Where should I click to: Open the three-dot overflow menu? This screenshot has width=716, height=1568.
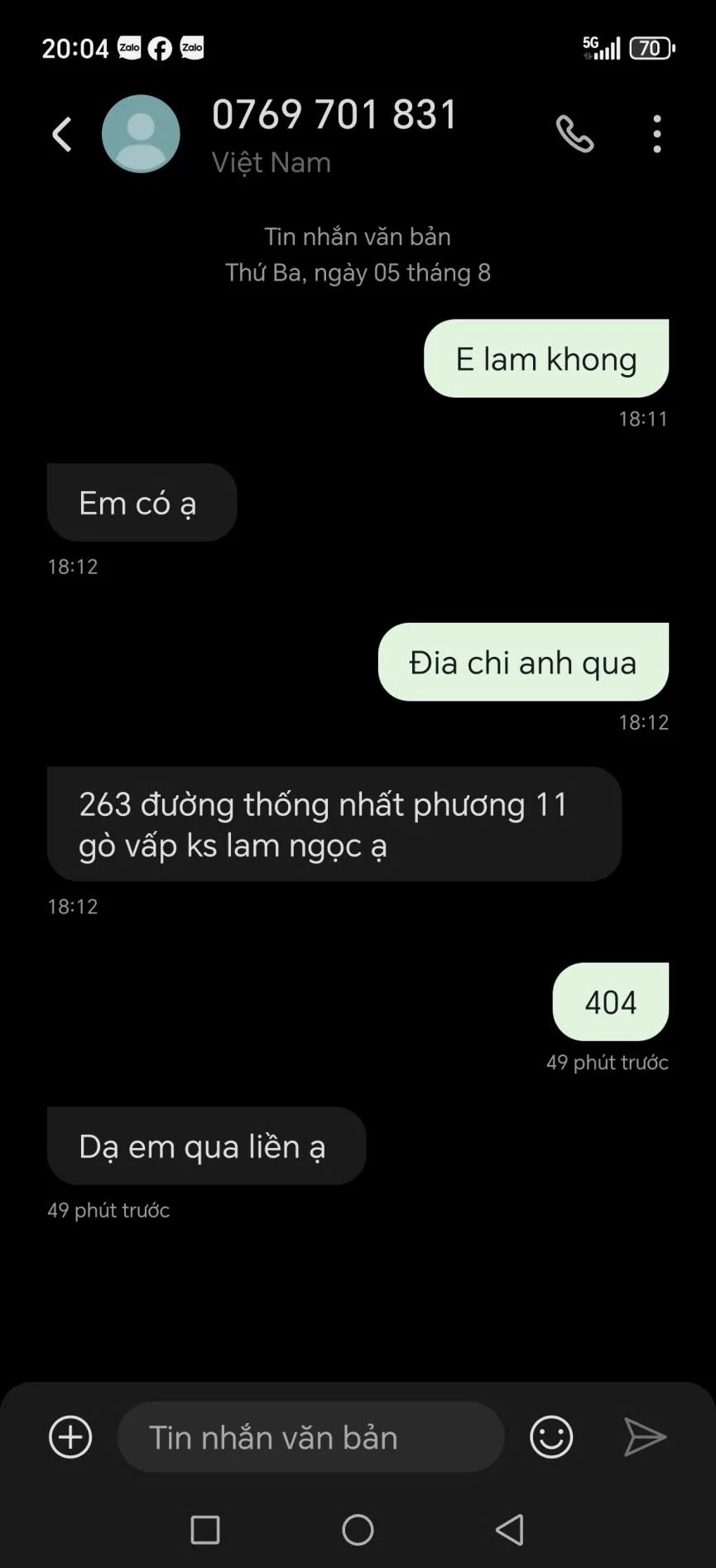pyautogui.click(x=657, y=134)
